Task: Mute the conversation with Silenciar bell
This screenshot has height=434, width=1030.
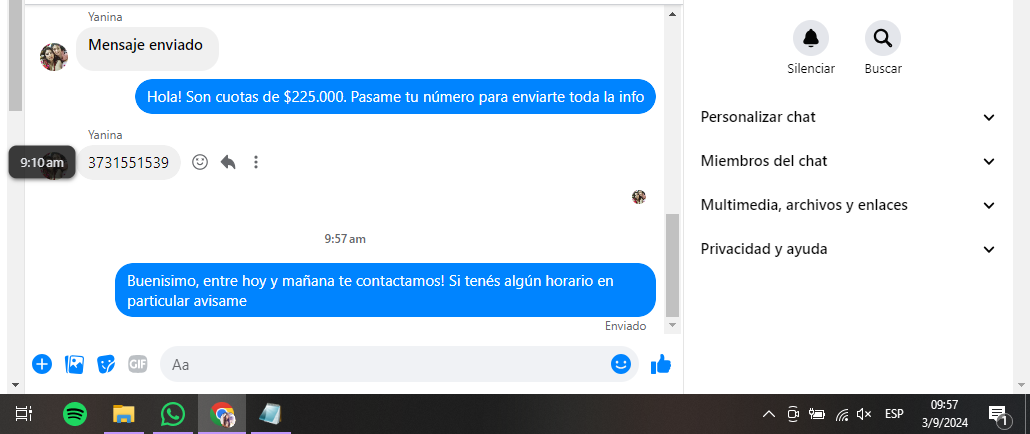Action: pyautogui.click(x=810, y=39)
